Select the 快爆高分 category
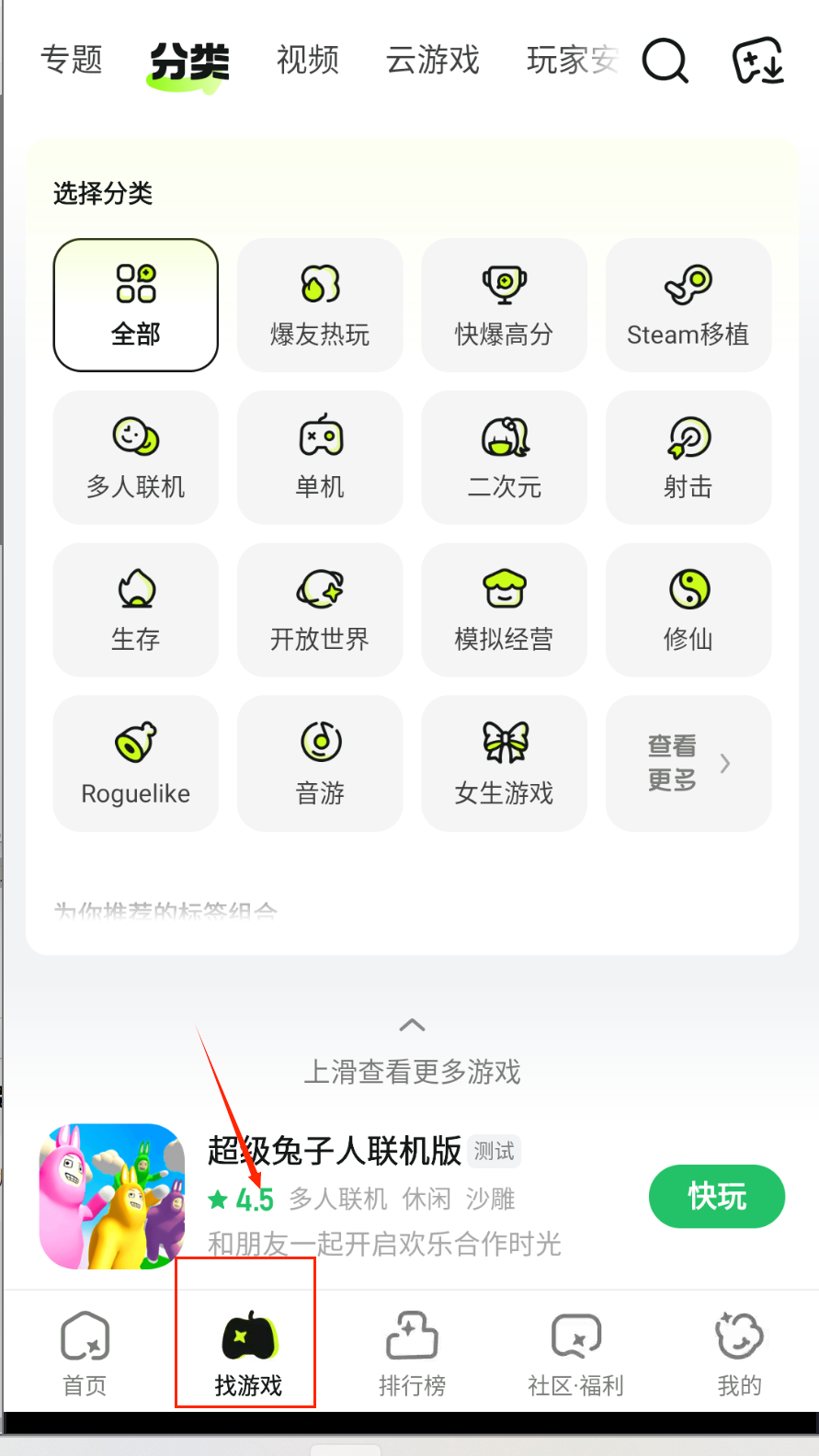Image resolution: width=819 pixels, height=1456 pixels. pos(504,305)
